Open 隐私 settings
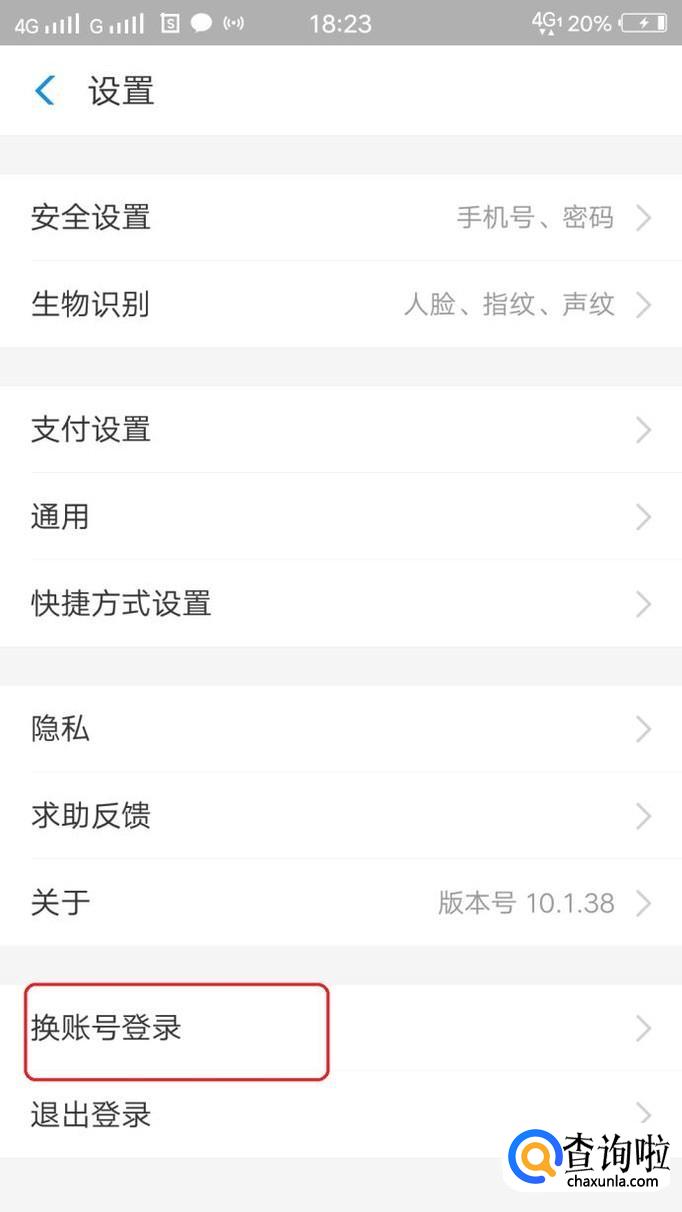Viewport: 682px width, 1212px height. [x=340, y=729]
